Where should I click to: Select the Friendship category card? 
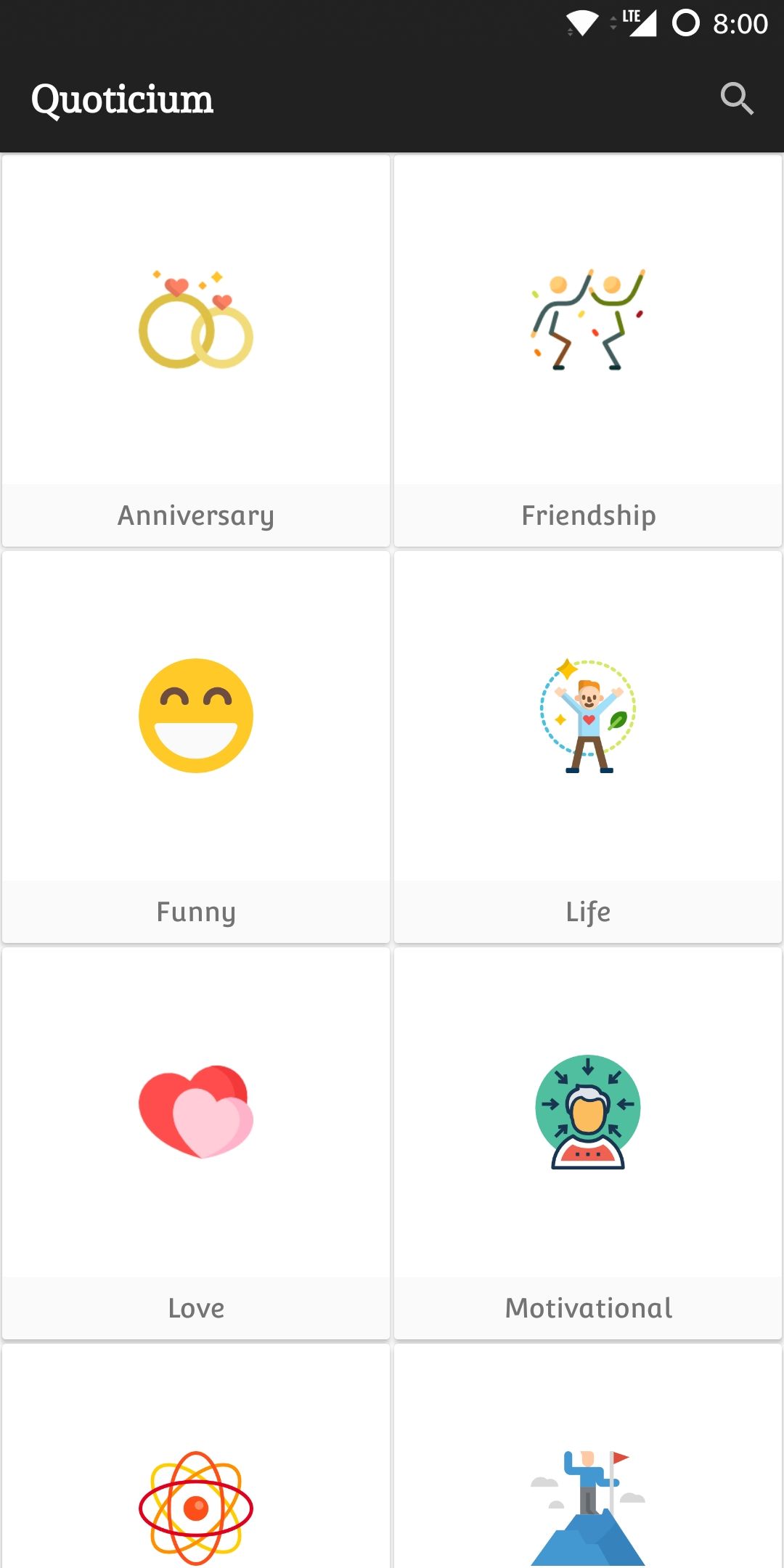588,351
